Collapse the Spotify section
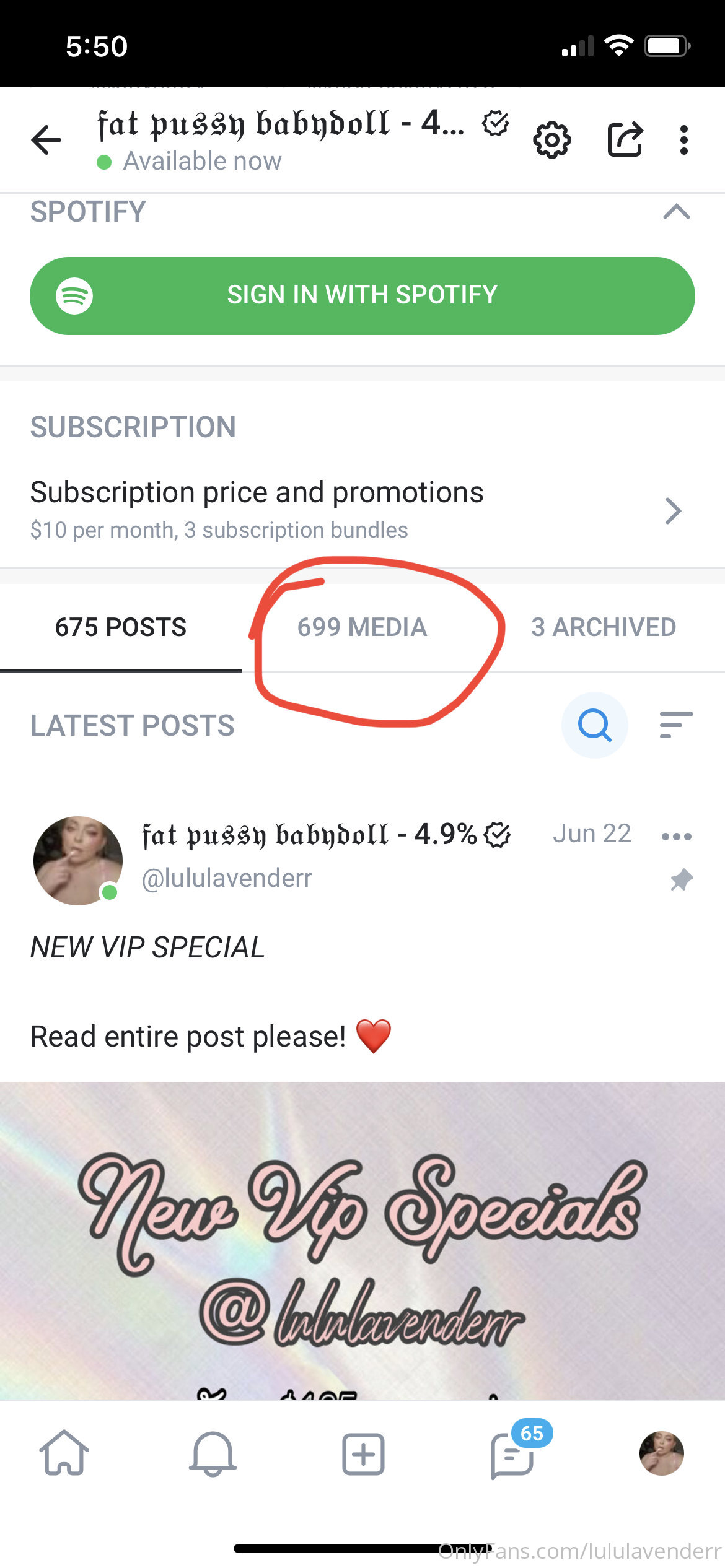 [x=676, y=212]
